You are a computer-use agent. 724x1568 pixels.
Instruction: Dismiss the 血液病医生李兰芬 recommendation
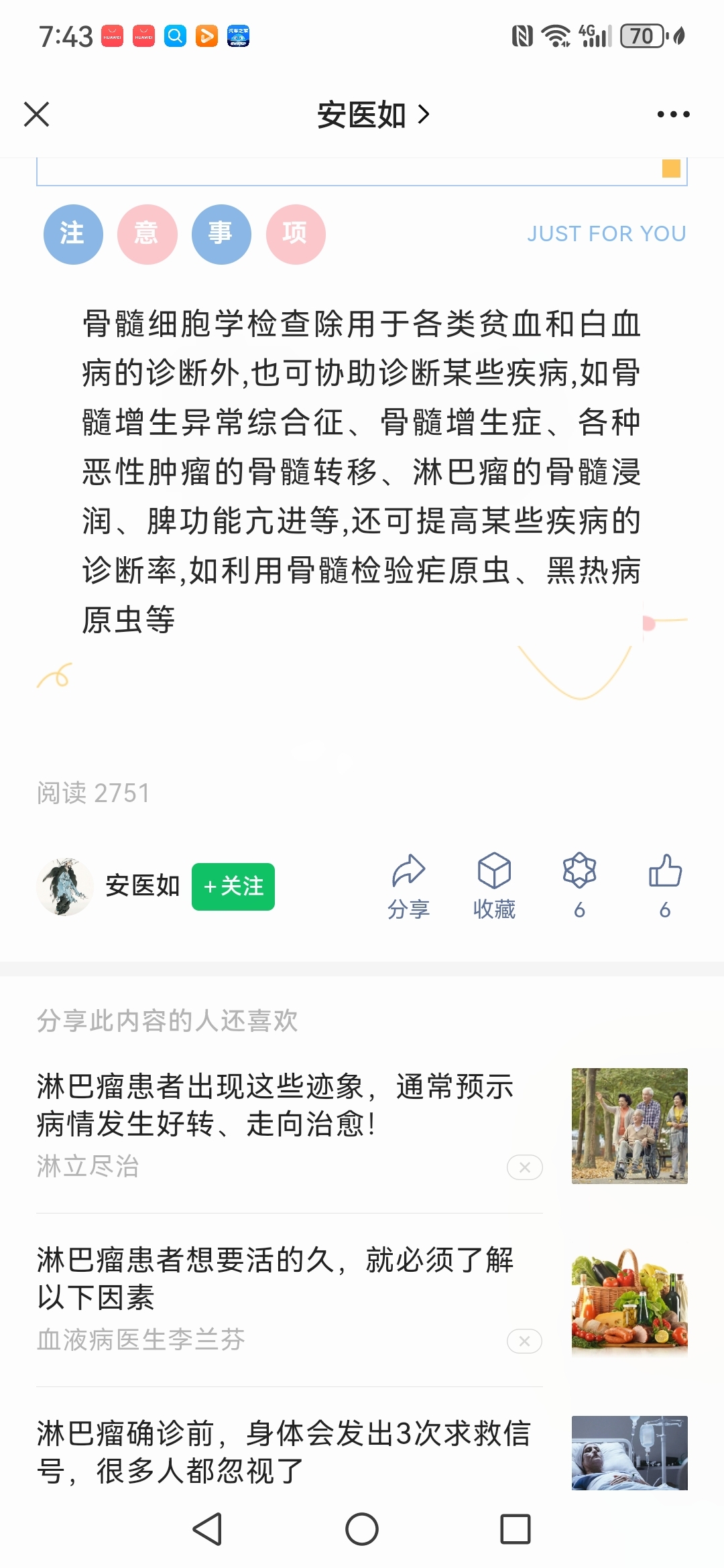[524, 1341]
